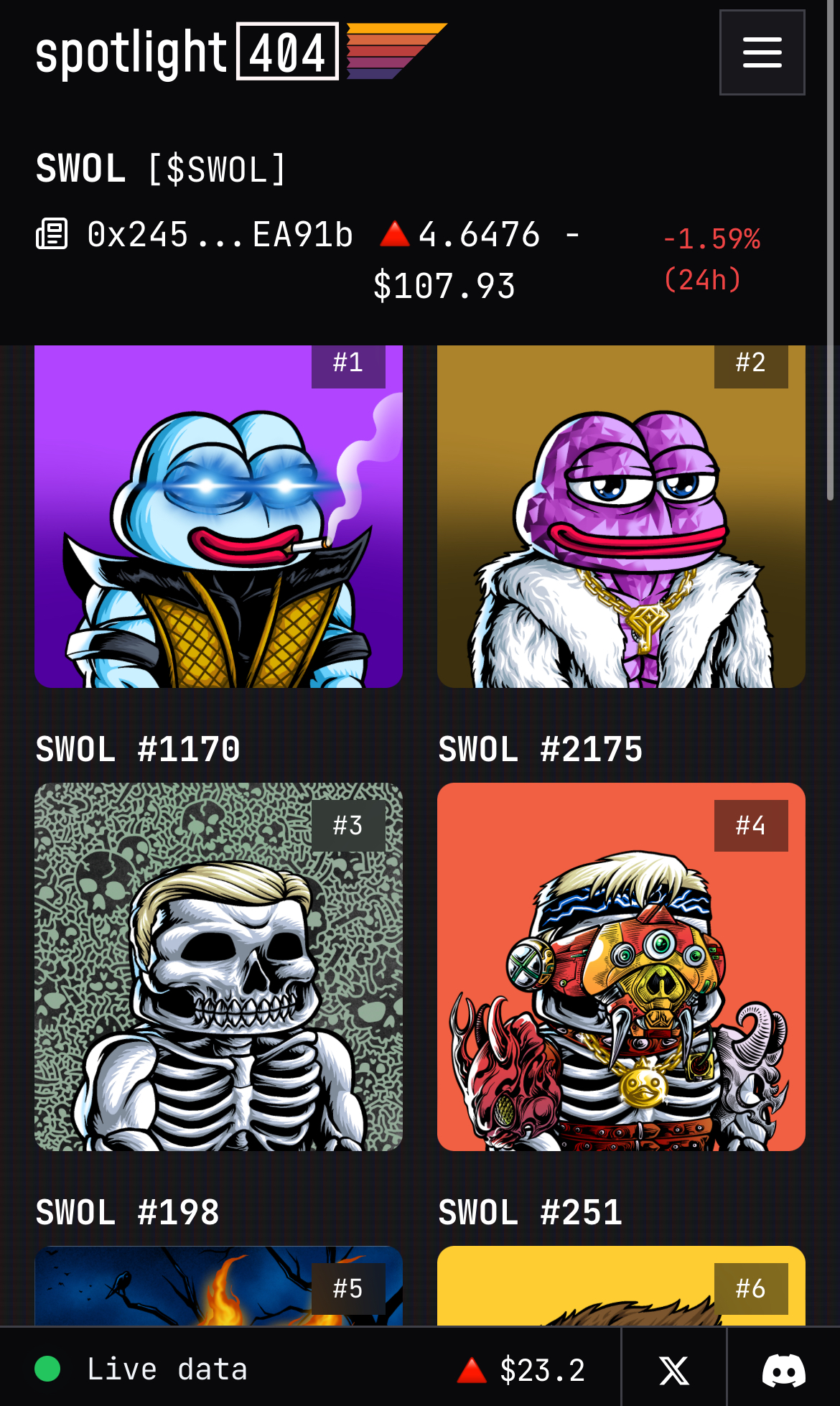The height and width of the screenshot is (1406, 840).
Task: View SWOL #251 NFT
Action: [x=621, y=967]
